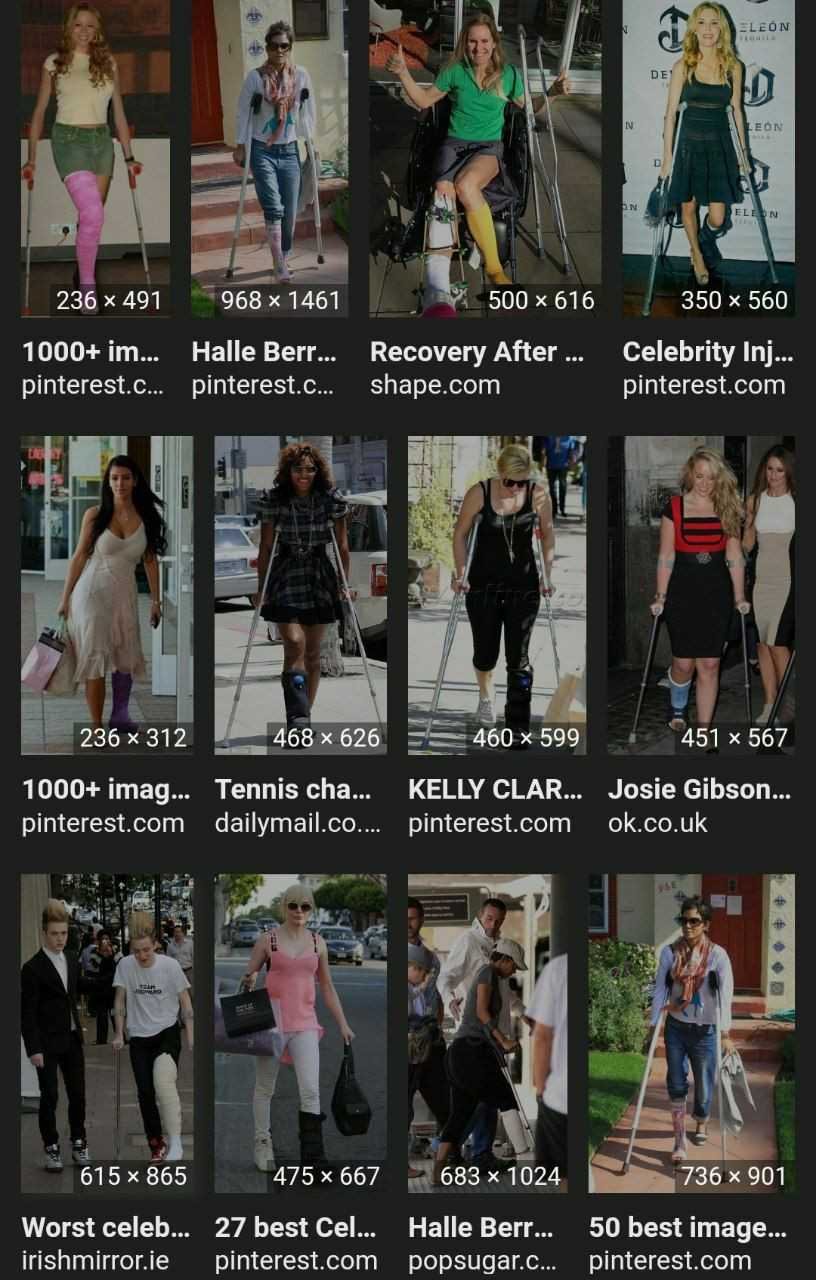Open the 50 best image... Pinterest result
Screen dimensions: 816x1280
[x=691, y=1032]
